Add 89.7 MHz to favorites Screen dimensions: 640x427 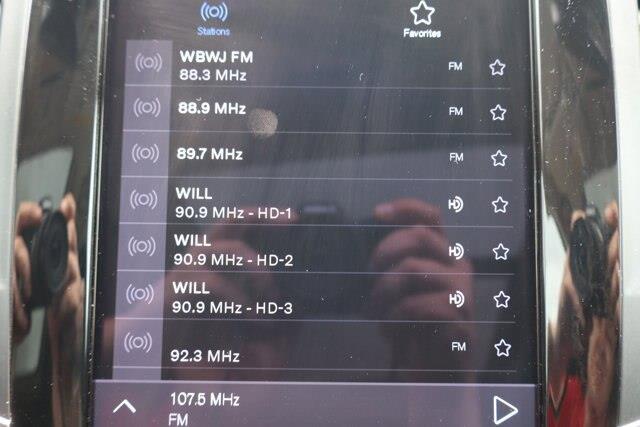pos(499,158)
